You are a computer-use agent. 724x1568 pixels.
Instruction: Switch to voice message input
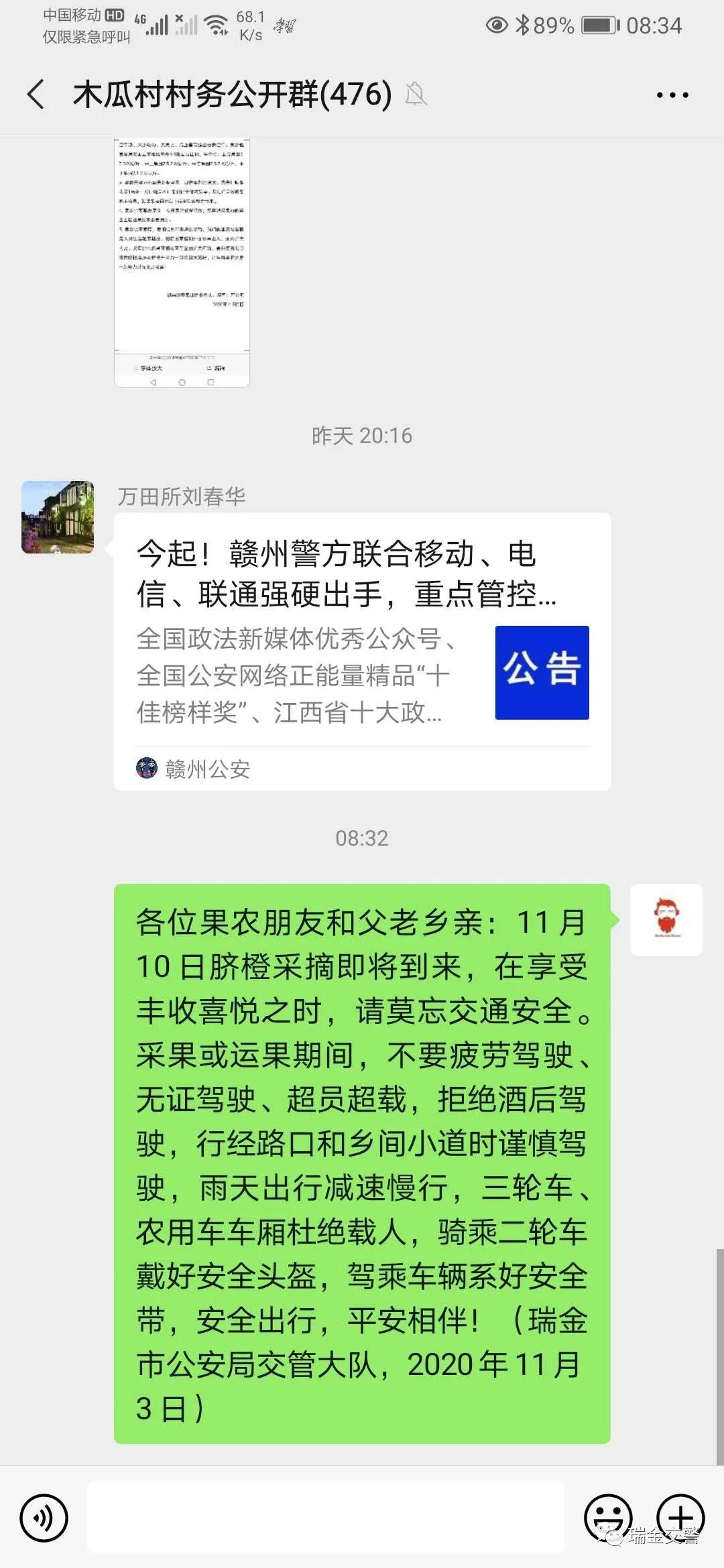[x=44, y=1518]
